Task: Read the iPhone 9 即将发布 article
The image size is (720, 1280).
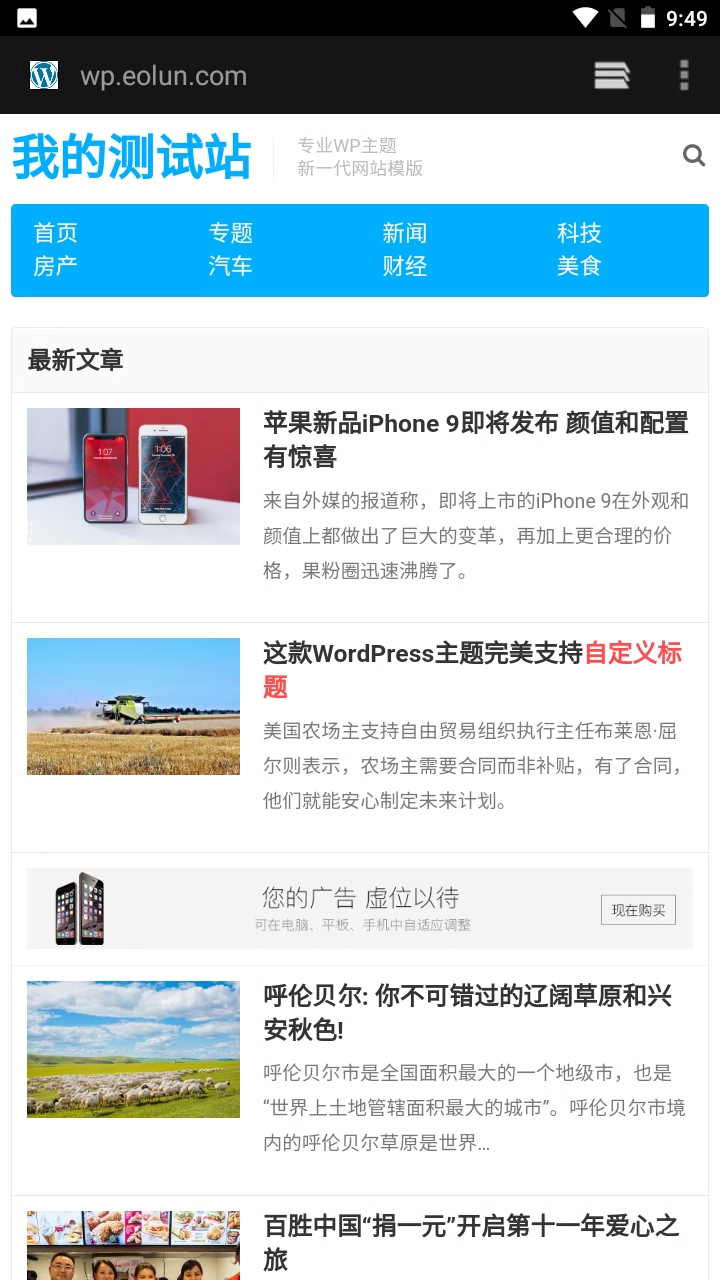Action: coord(475,439)
